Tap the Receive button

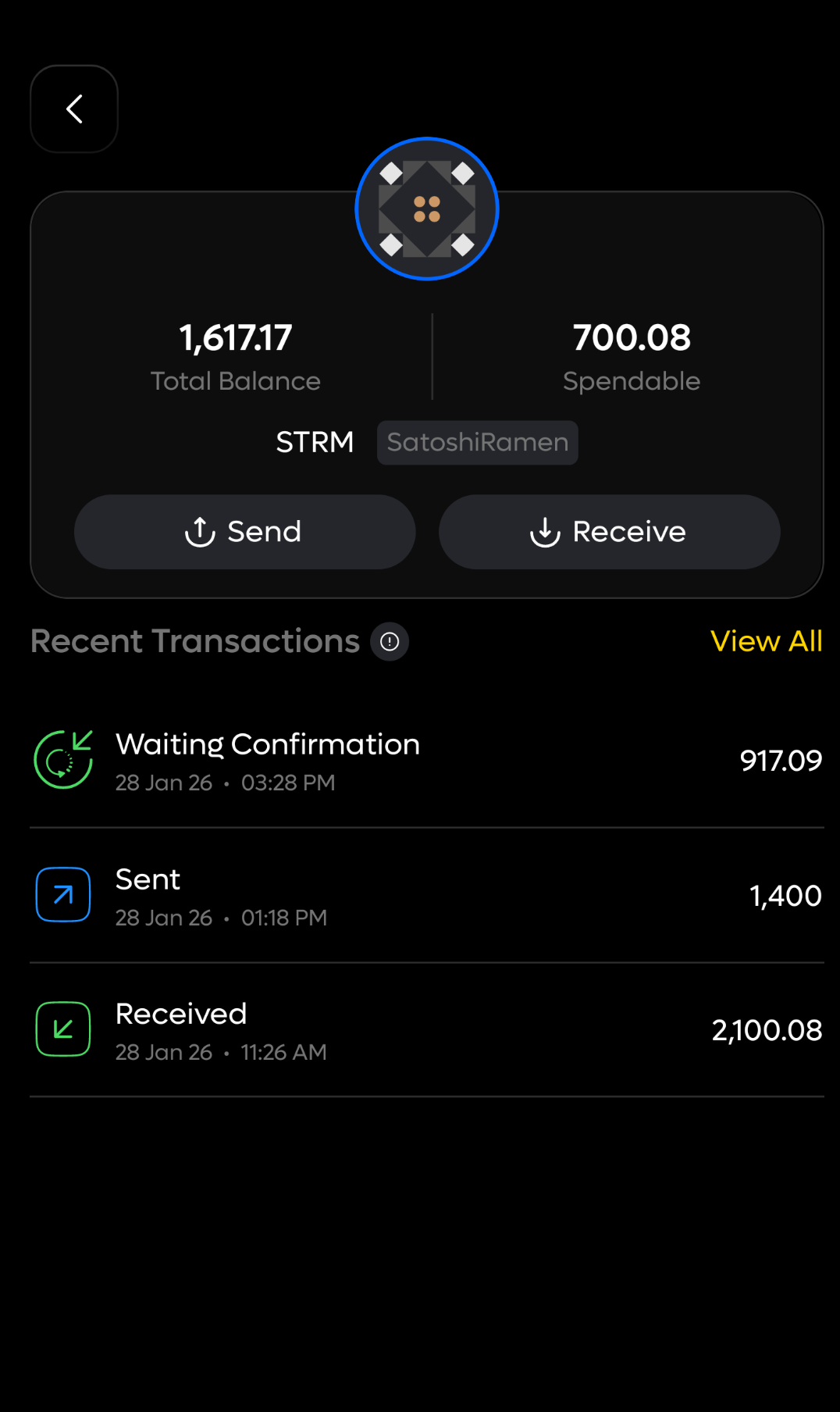(609, 532)
